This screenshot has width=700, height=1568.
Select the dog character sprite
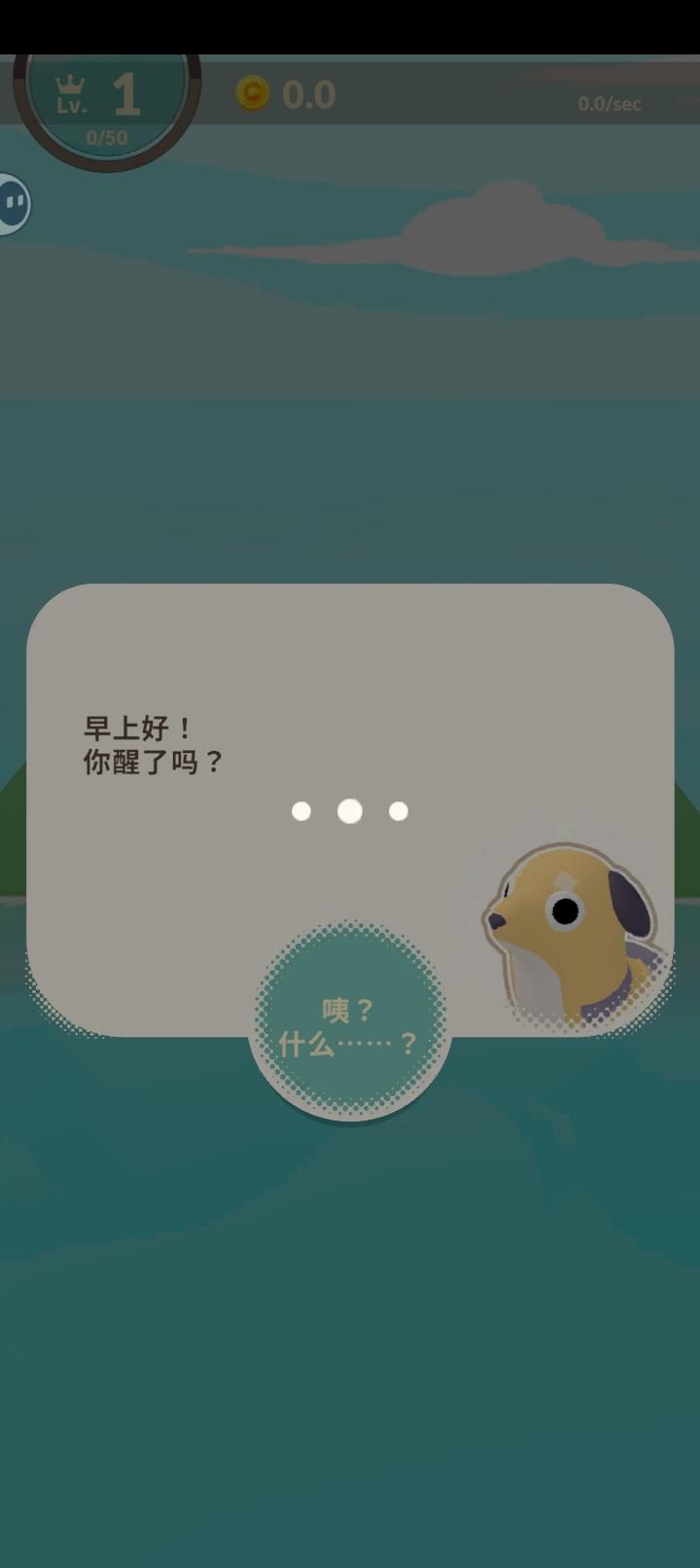(x=574, y=934)
